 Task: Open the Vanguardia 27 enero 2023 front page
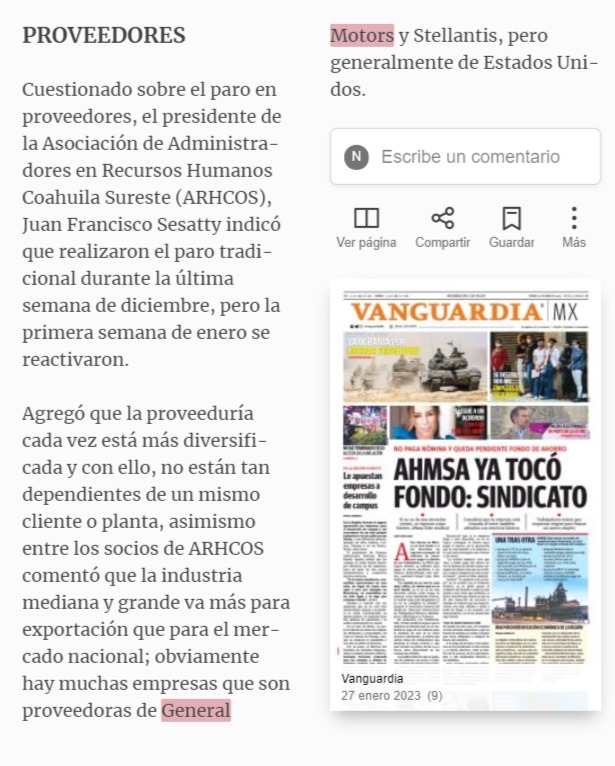[466, 494]
